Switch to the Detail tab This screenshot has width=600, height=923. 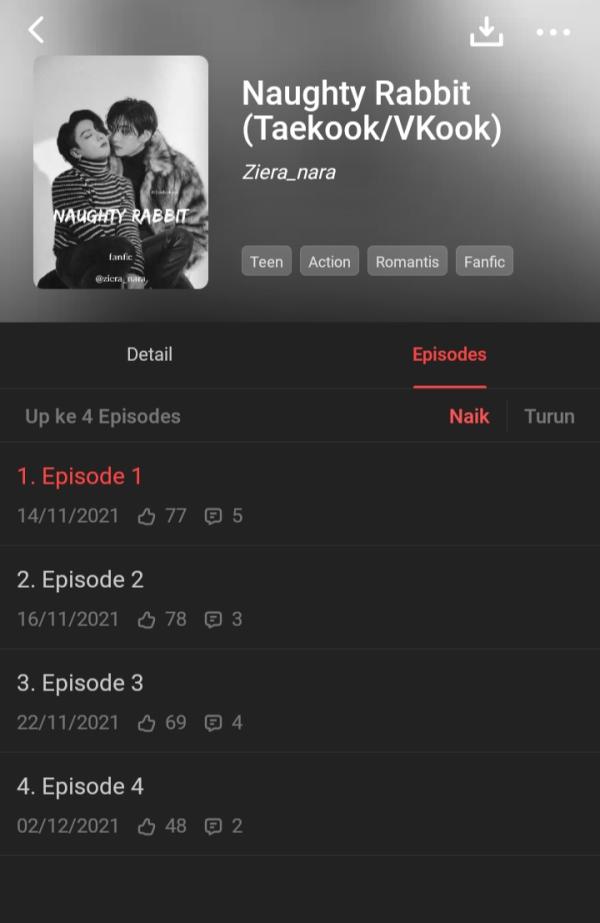click(149, 354)
